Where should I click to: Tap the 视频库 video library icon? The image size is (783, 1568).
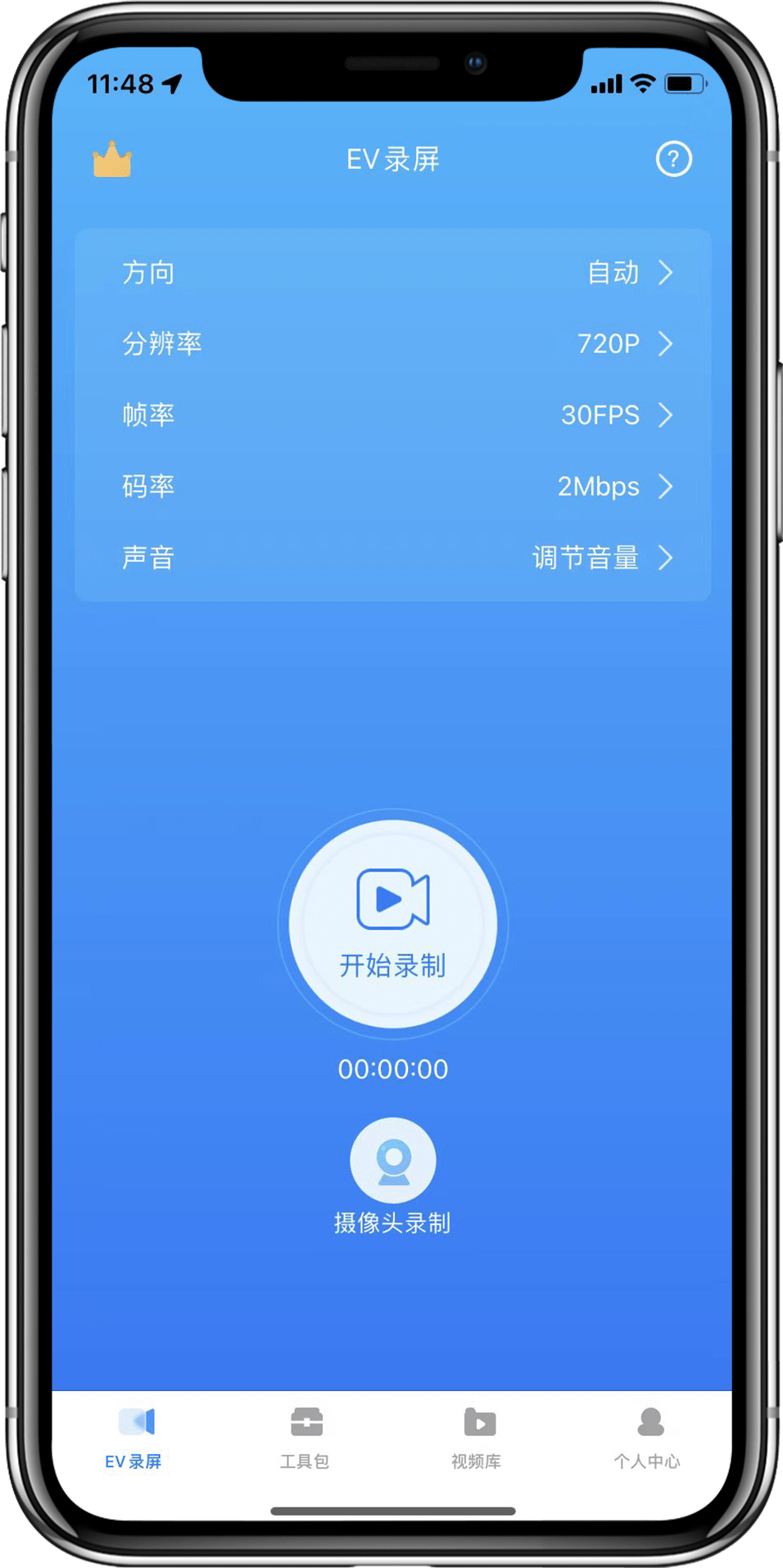point(479,1422)
